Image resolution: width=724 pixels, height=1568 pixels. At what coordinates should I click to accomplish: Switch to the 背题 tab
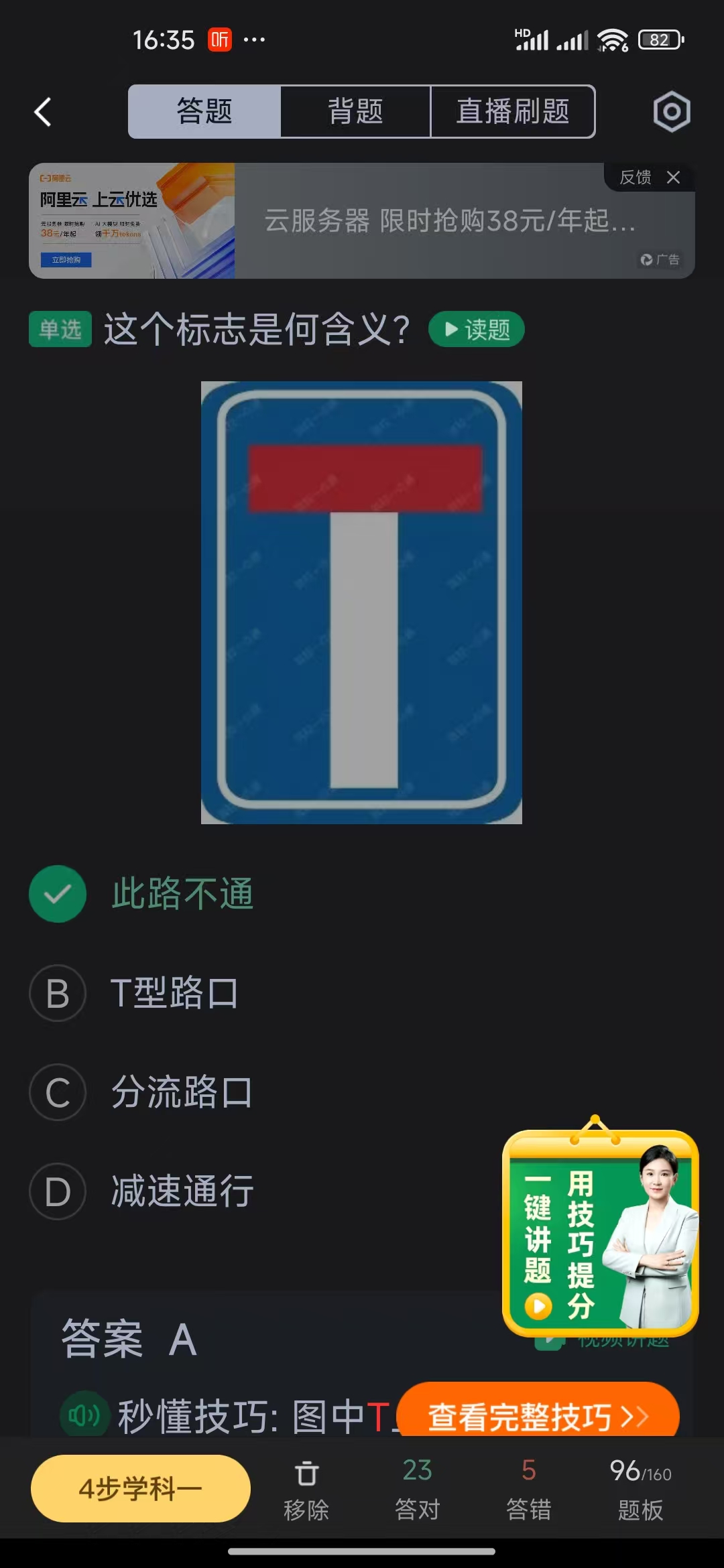pos(355,111)
